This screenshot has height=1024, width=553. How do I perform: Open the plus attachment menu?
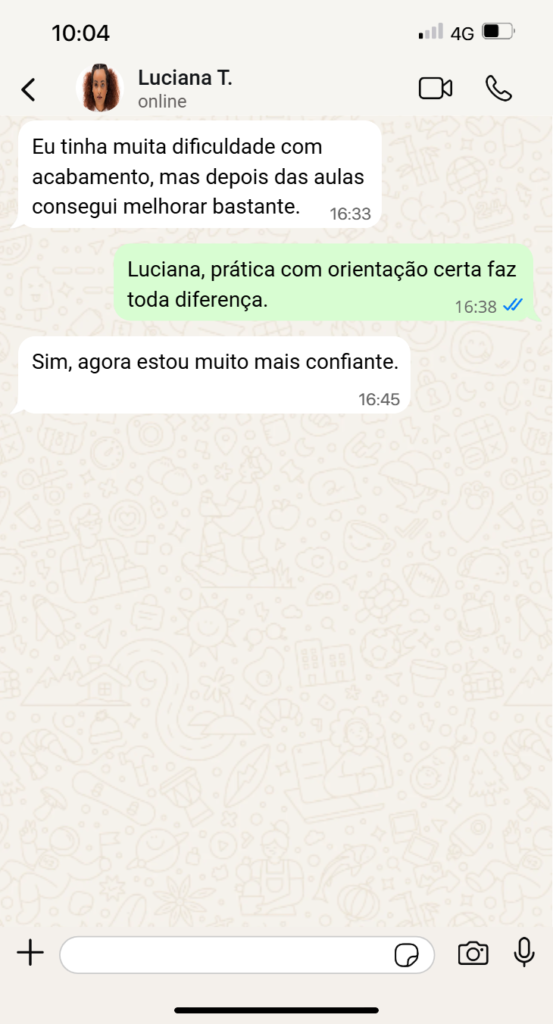pyautogui.click(x=30, y=953)
